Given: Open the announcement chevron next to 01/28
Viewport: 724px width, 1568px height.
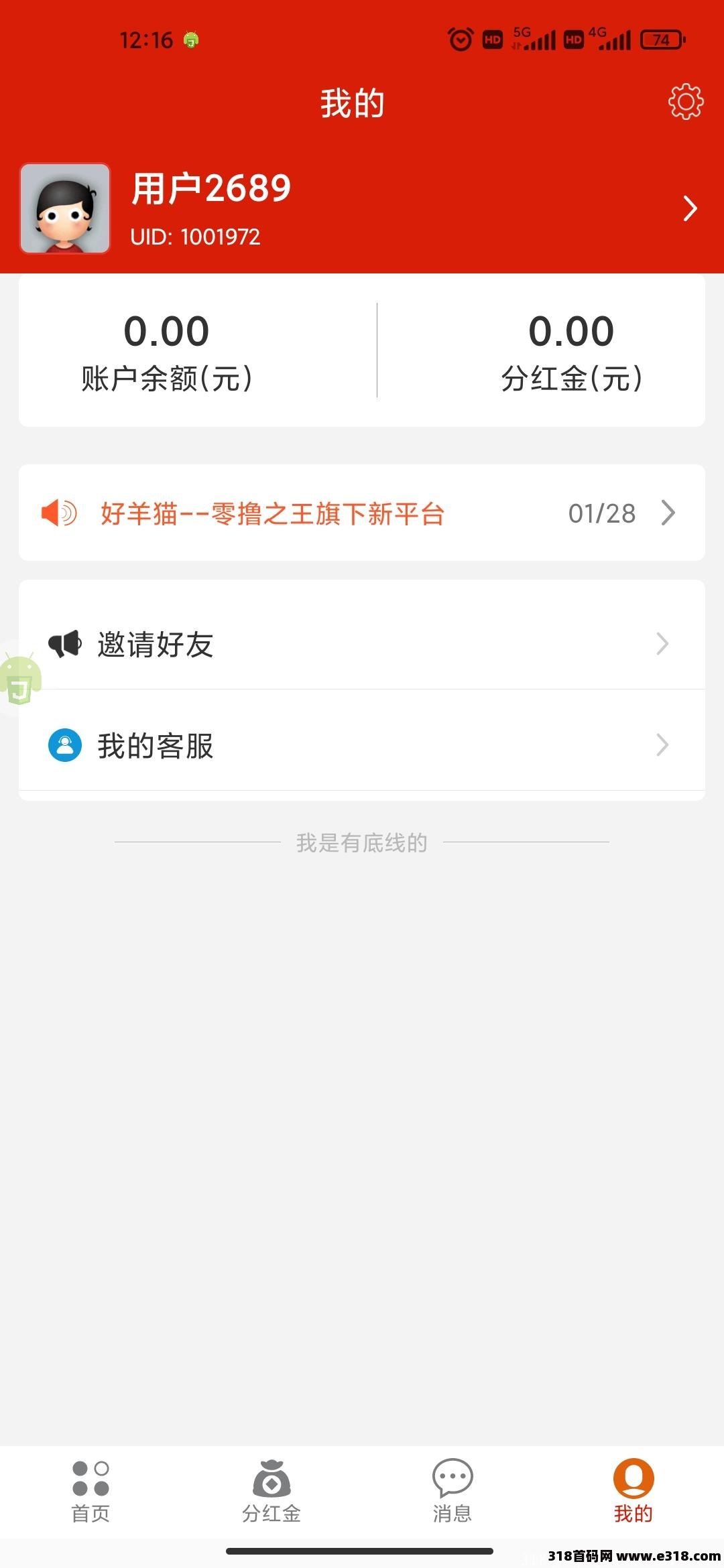Looking at the screenshot, I should click(668, 513).
